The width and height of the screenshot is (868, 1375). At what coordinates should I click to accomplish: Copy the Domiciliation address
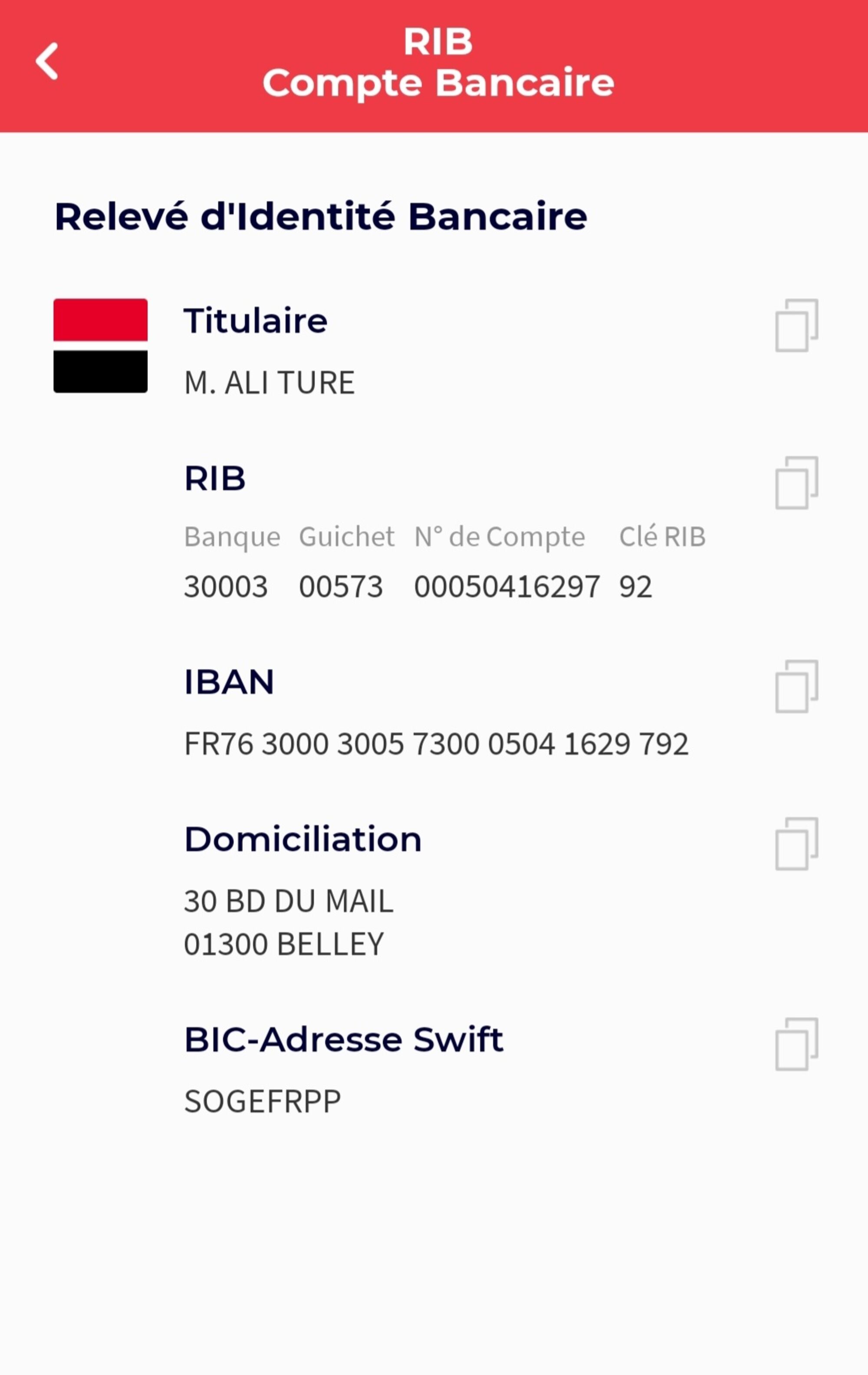[x=796, y=844]
